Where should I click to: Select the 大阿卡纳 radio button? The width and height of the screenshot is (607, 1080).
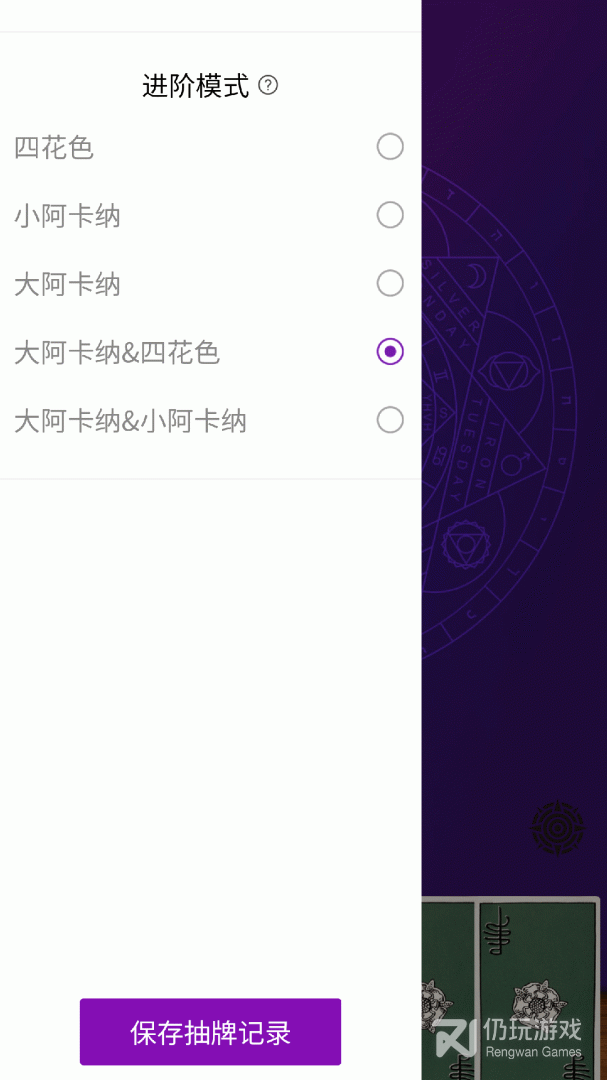[390, 283]
